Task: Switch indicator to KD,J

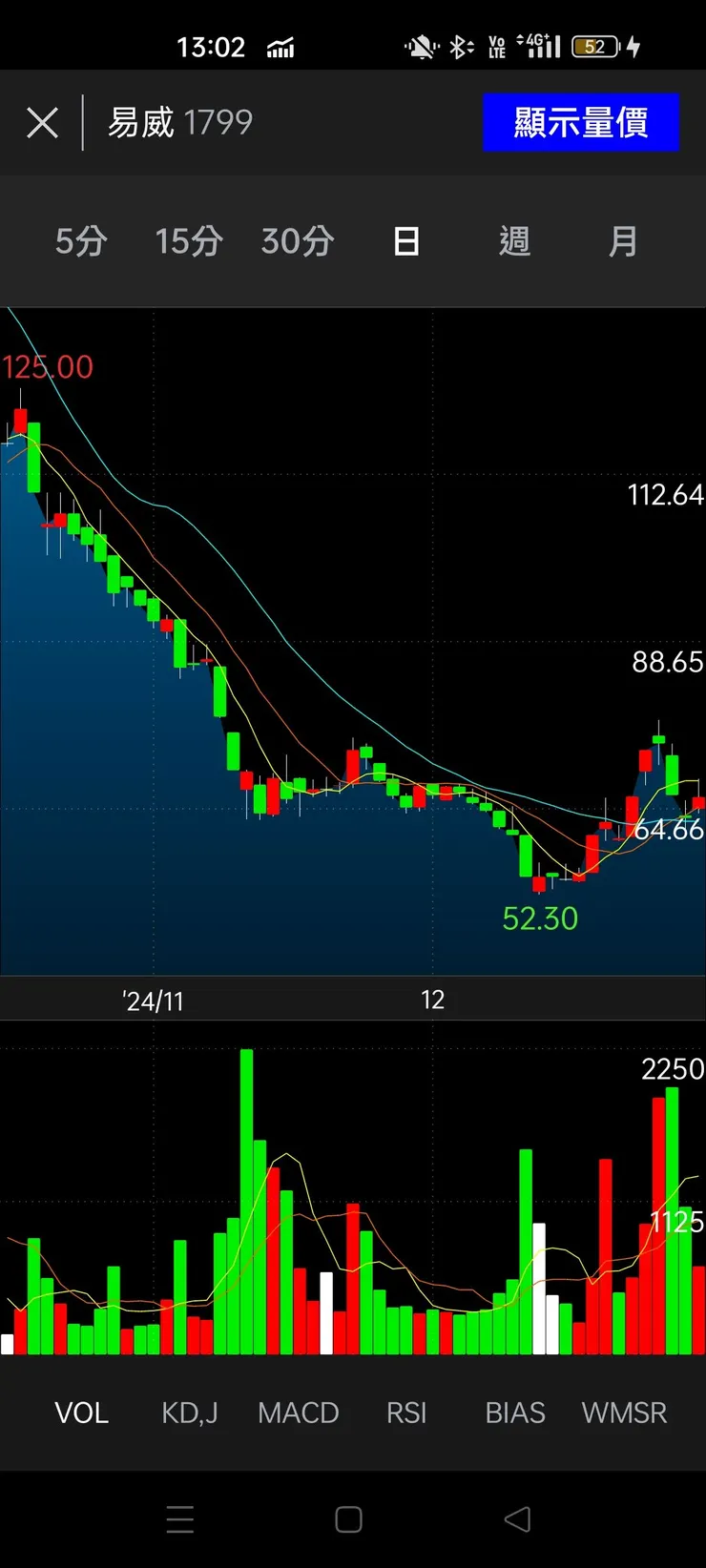Action: coord(190,1413)
